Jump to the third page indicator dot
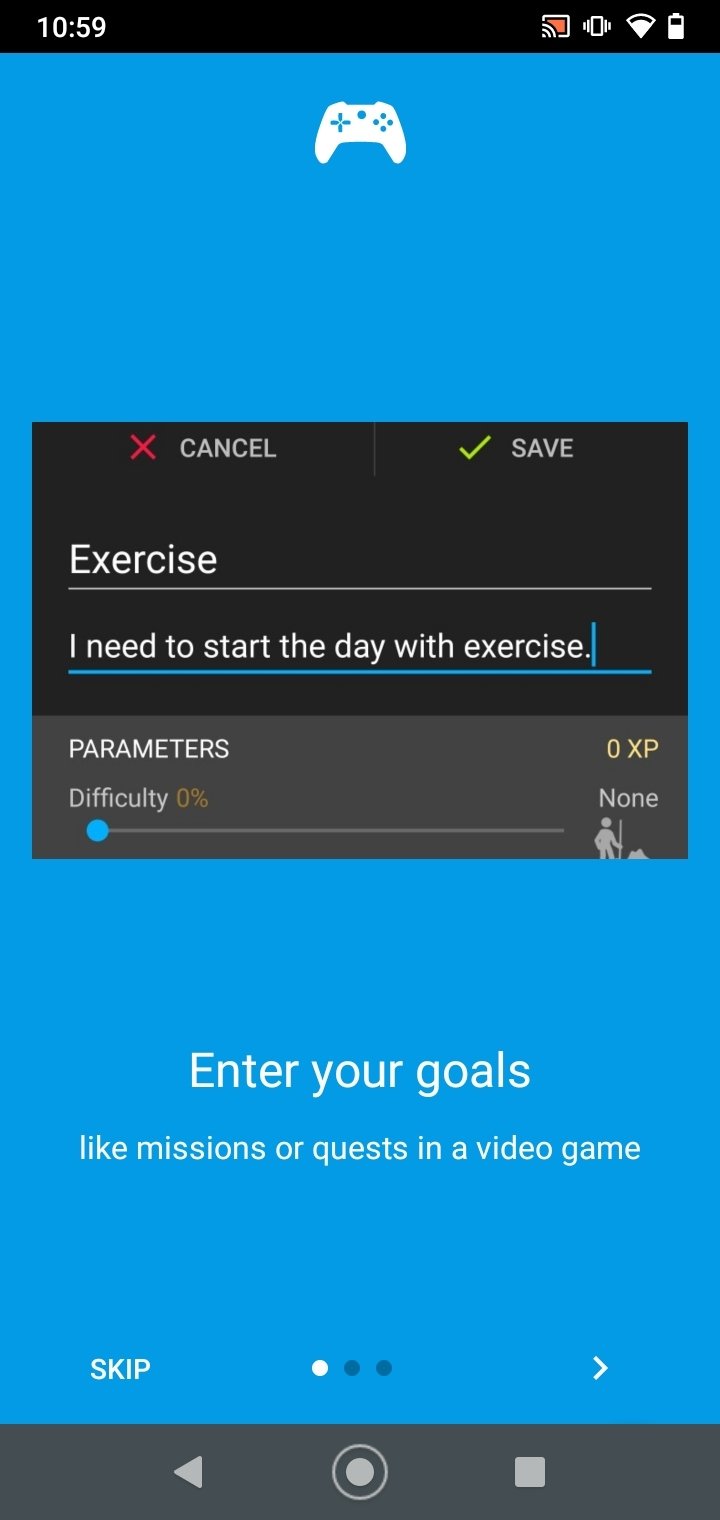This screenshot has width=720, height=1520. [384, 1368]
